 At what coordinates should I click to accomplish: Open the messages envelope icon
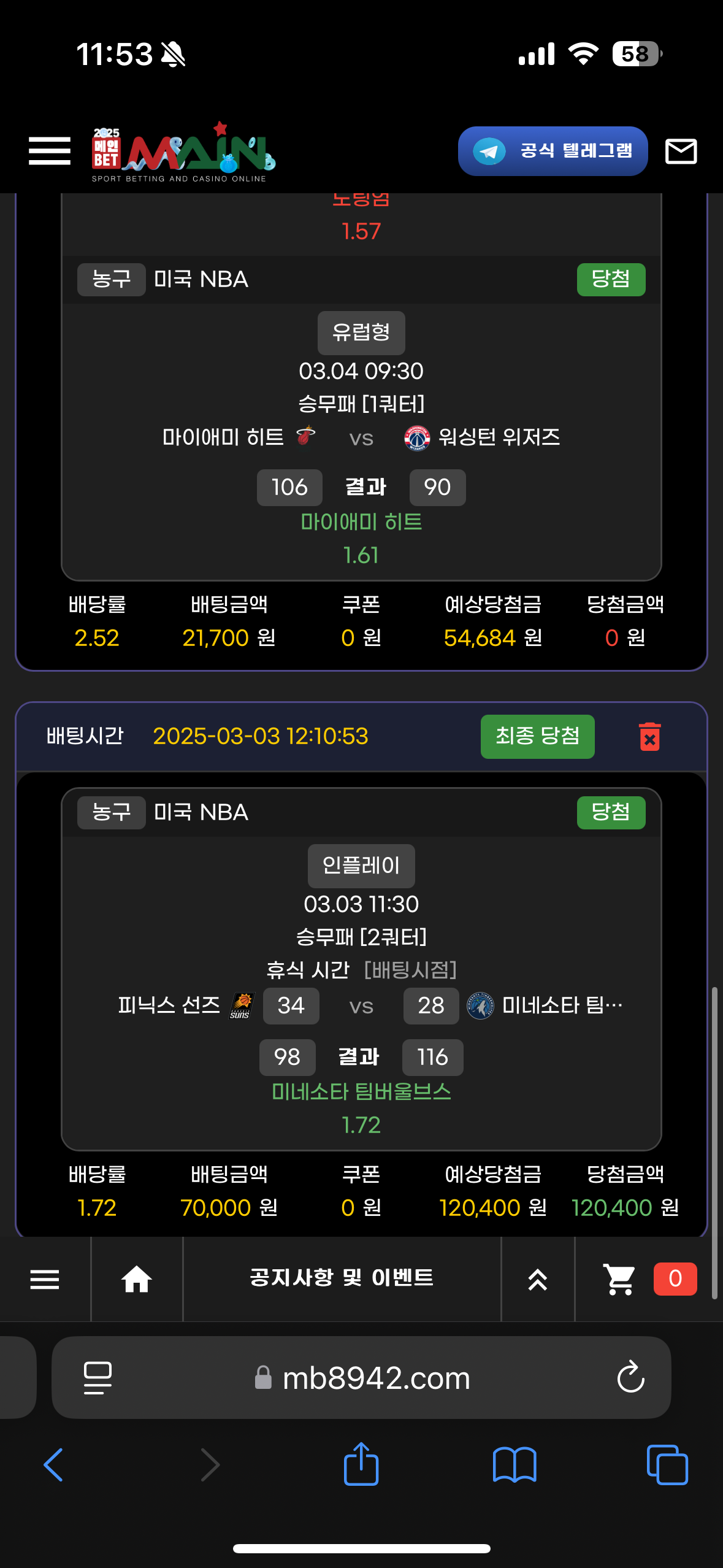tap(681, 151)
